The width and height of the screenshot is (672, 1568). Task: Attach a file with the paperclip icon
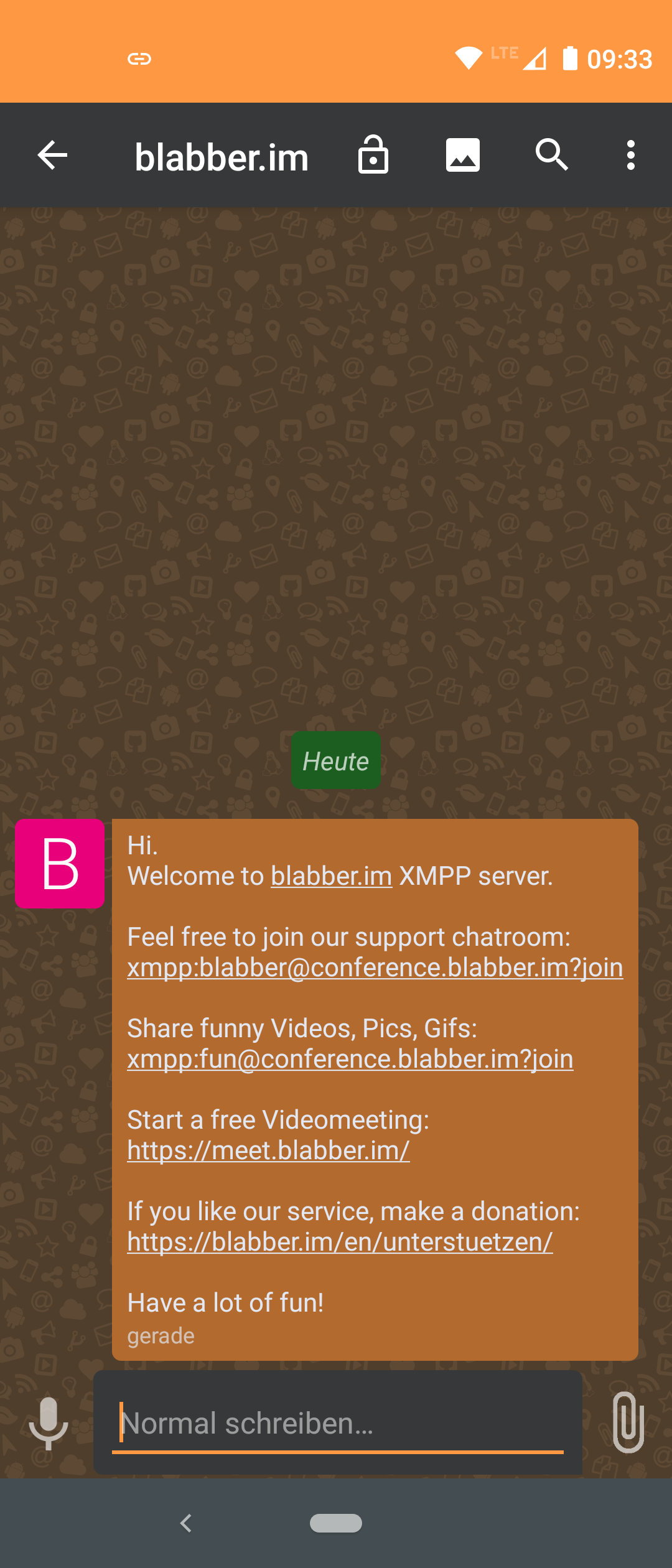(628, 1423)
